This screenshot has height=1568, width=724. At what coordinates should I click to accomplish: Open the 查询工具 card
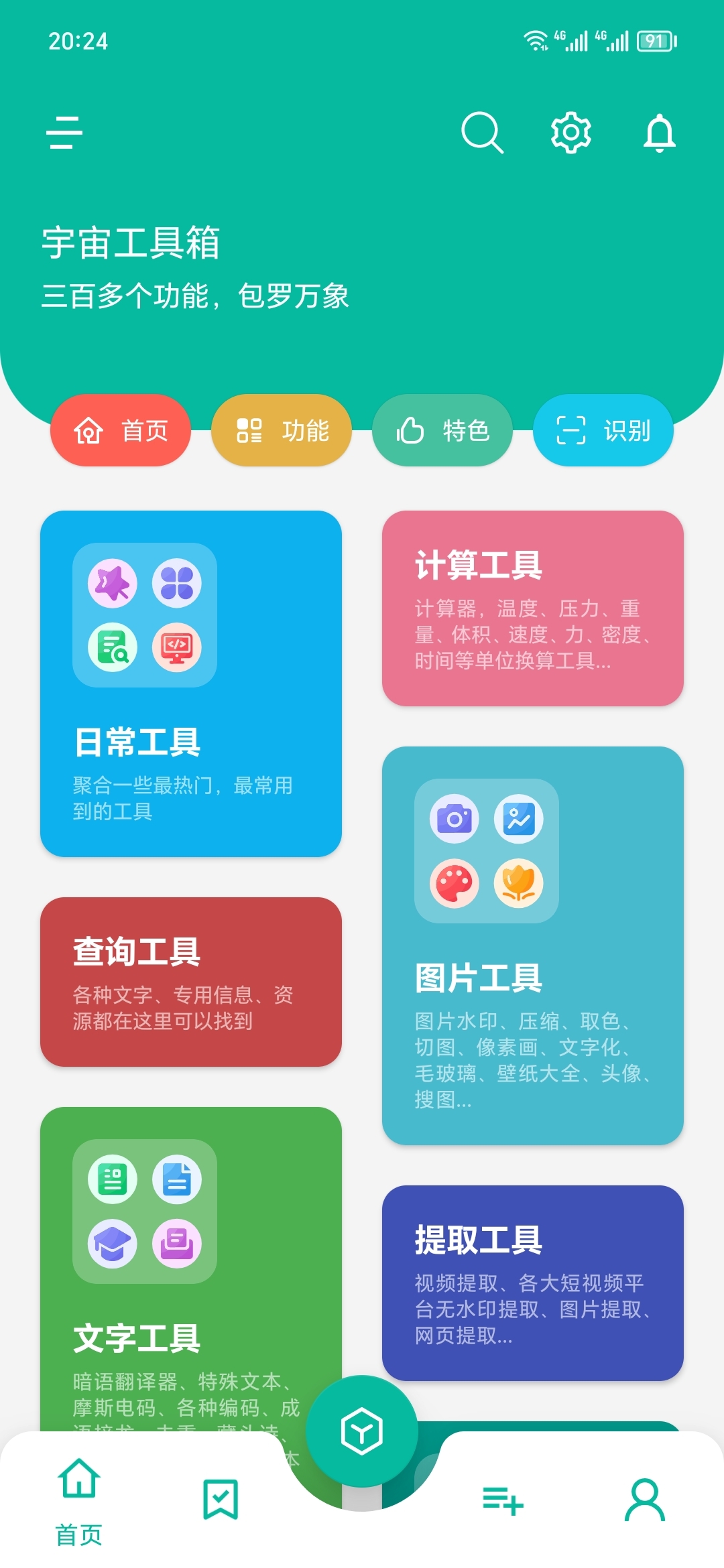coord(191,982)
